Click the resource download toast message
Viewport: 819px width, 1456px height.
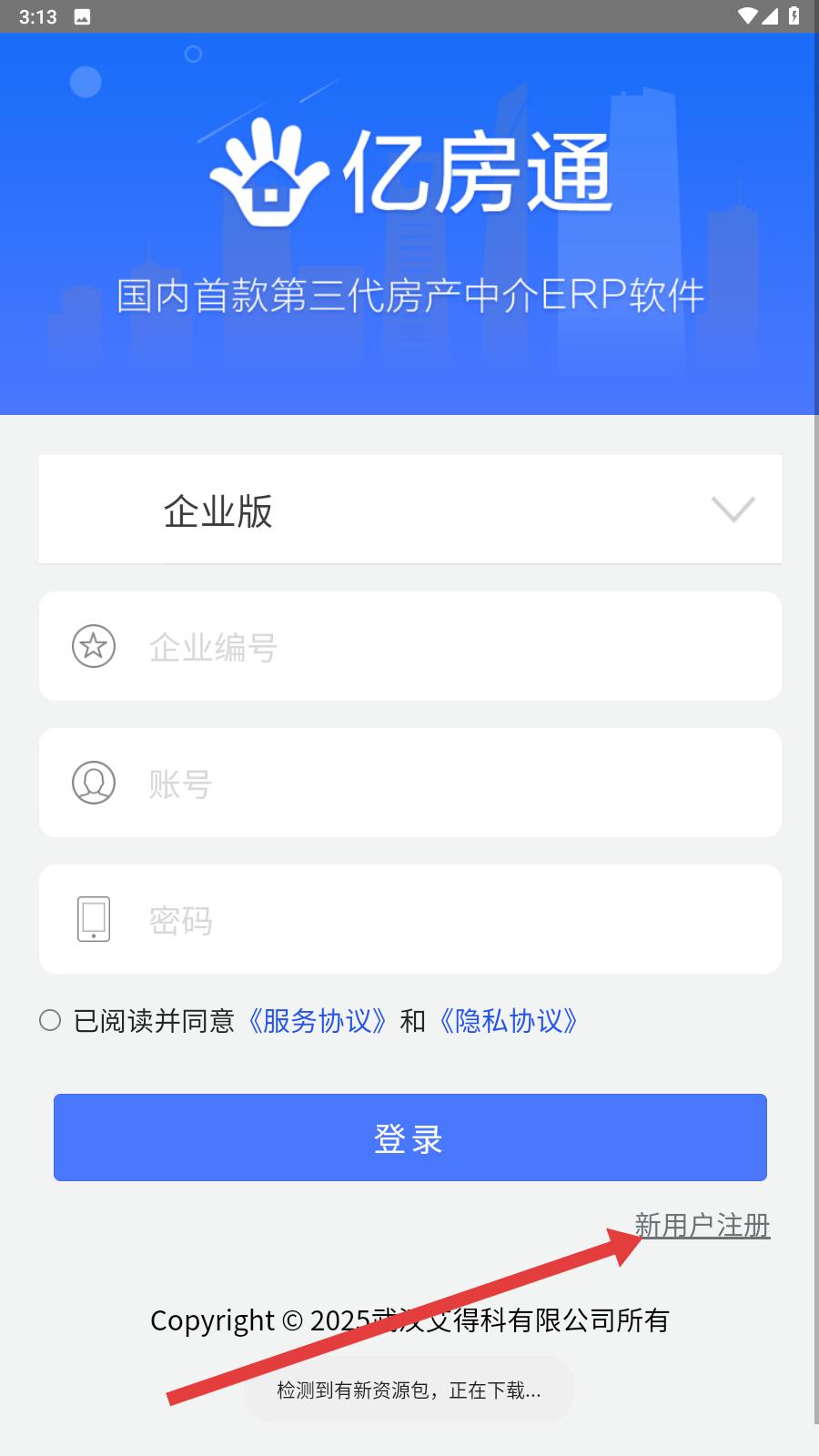point(408,1390)
